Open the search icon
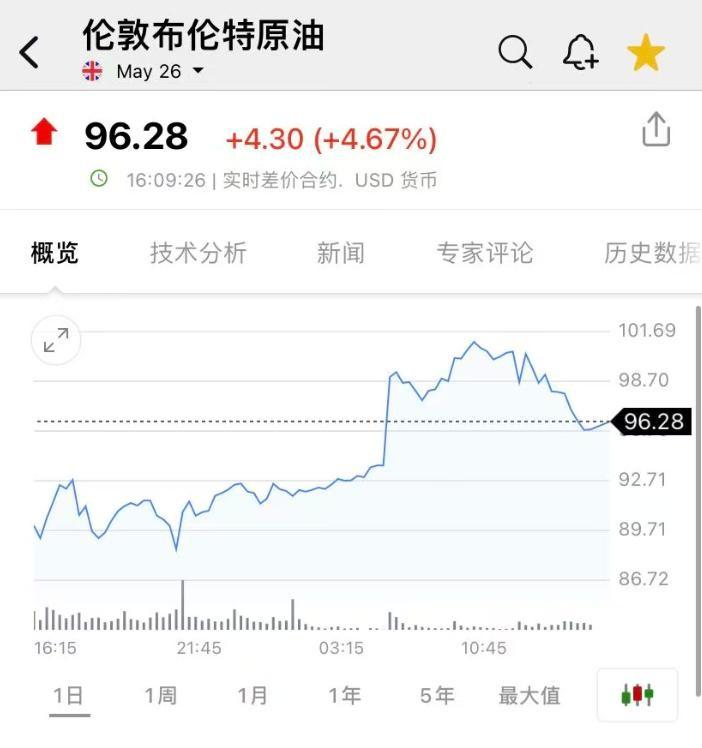 click(515, 52)
